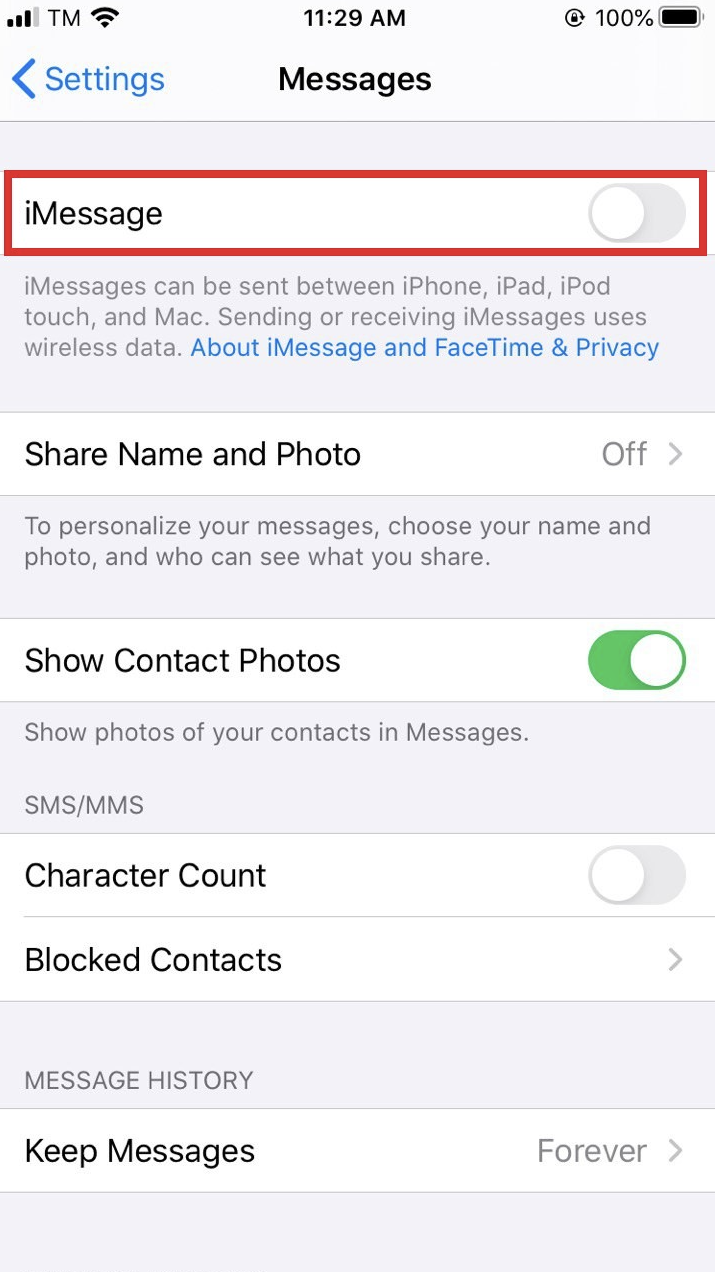Open Keep Messages options
The image size is (718, 1272).
click(x=357, y=1151)
